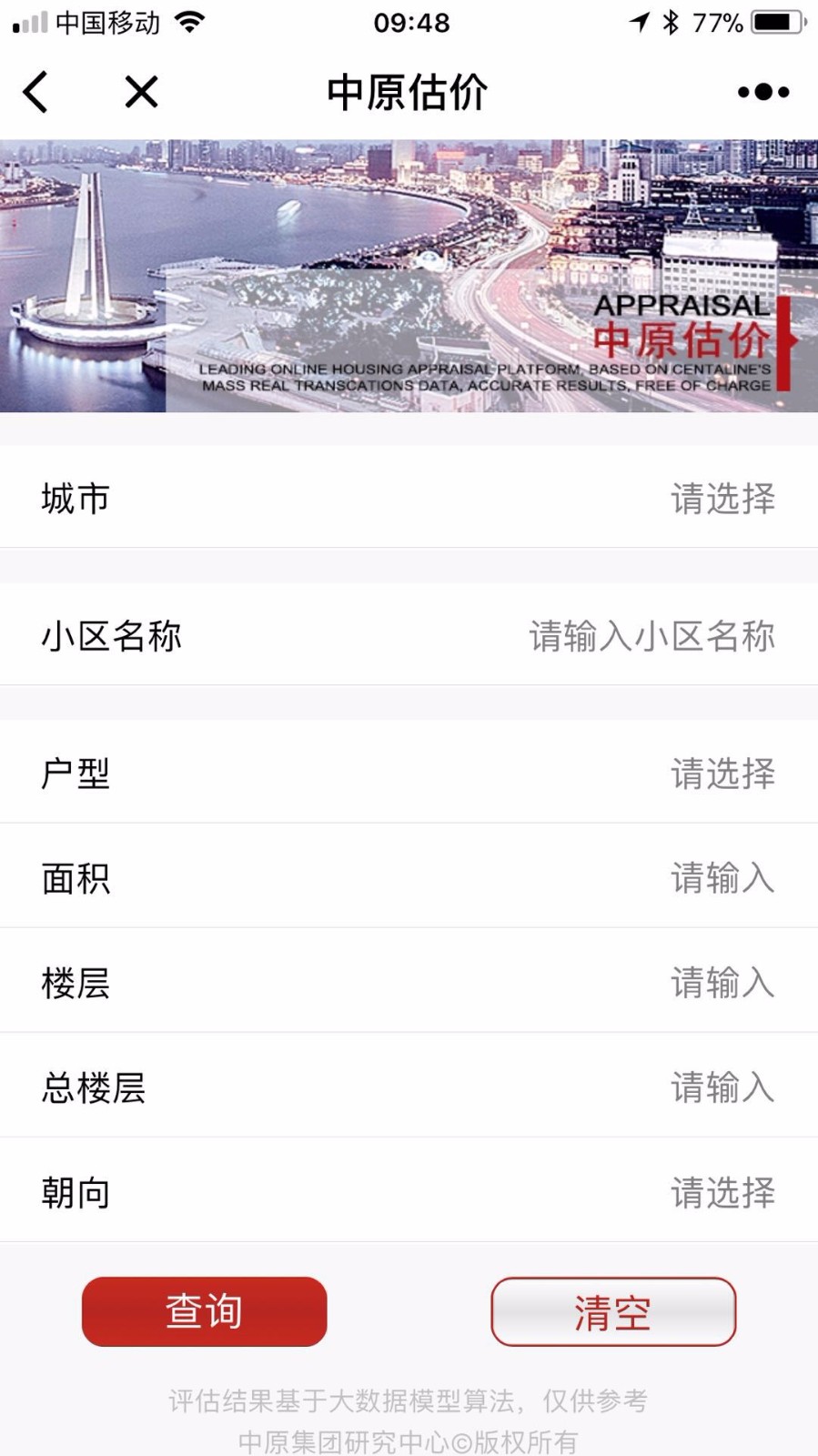Clear the form with the 清空 button
This screenshot has height=1456, width=818.
pyautogui.click(x=613, y=1311)
